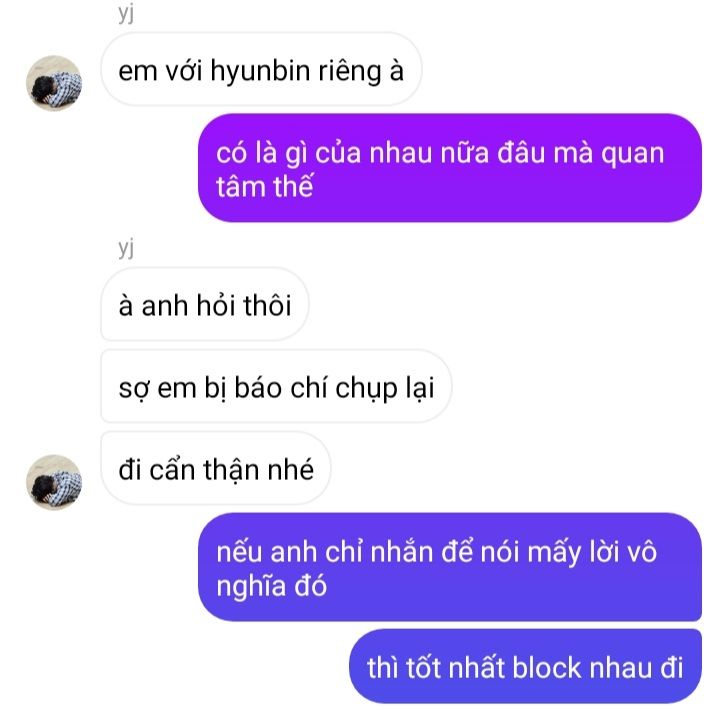
Task: Tap yj's avatar next to "đi cẩn thận nhé"
Action: (x=53, y=482)
